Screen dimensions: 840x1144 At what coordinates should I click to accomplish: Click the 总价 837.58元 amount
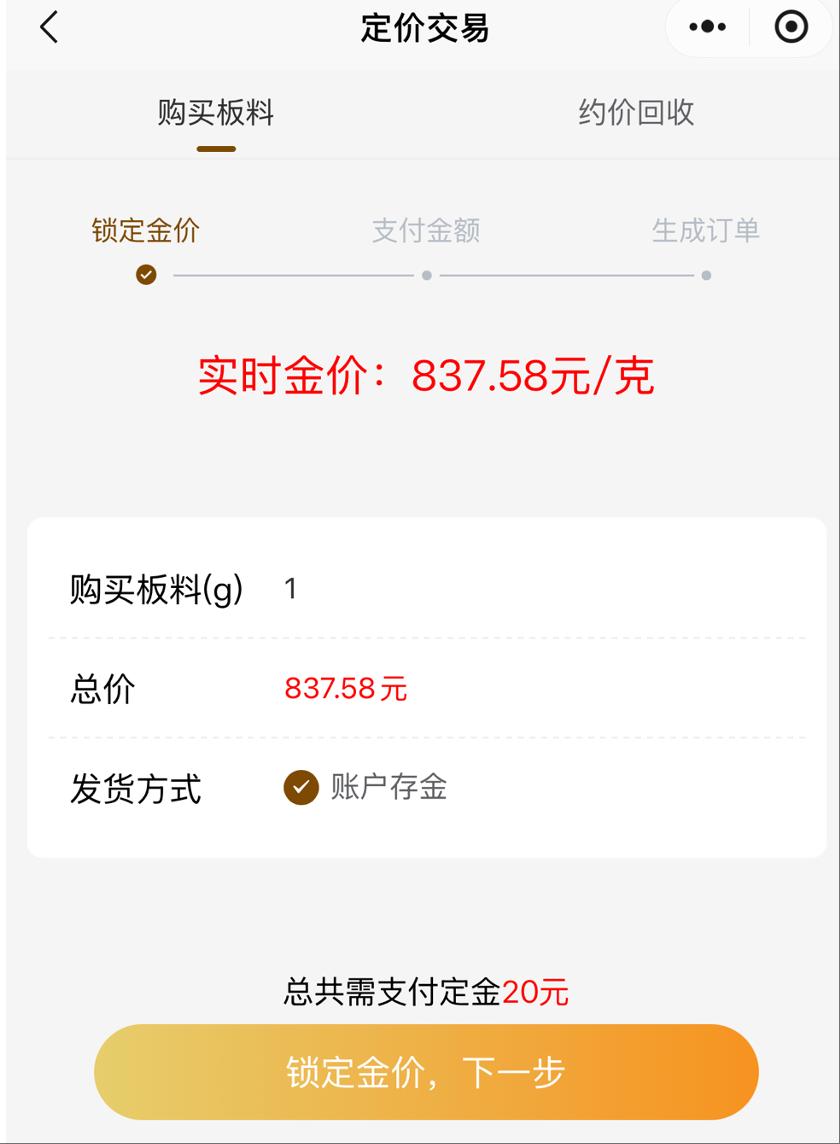pos(347,688)
